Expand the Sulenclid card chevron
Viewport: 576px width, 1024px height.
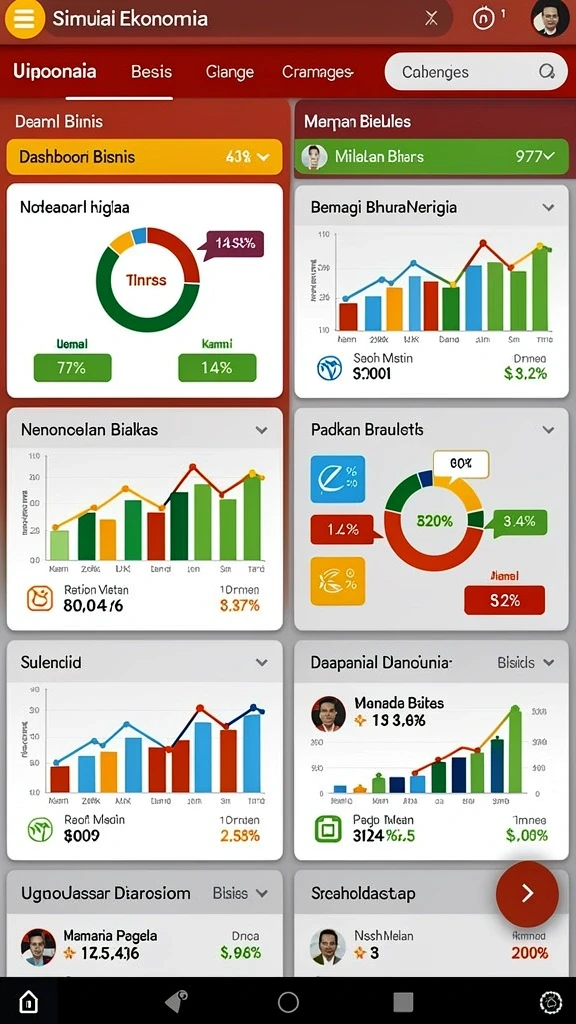click(261, 662)
